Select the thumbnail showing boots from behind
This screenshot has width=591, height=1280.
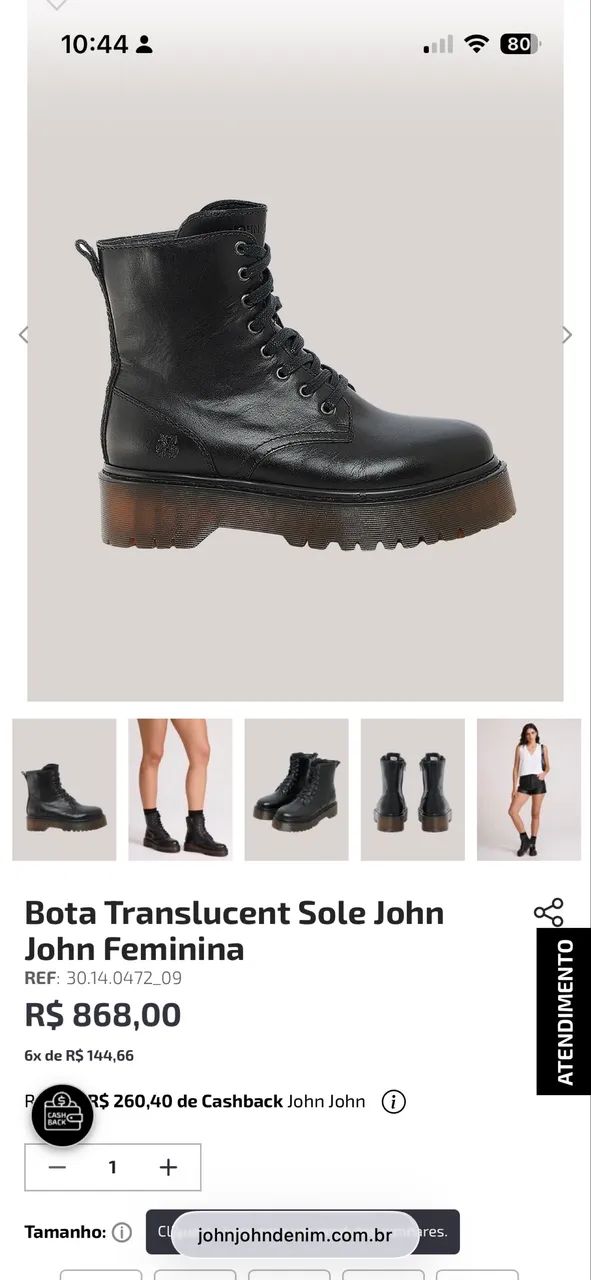click(412, 790)
